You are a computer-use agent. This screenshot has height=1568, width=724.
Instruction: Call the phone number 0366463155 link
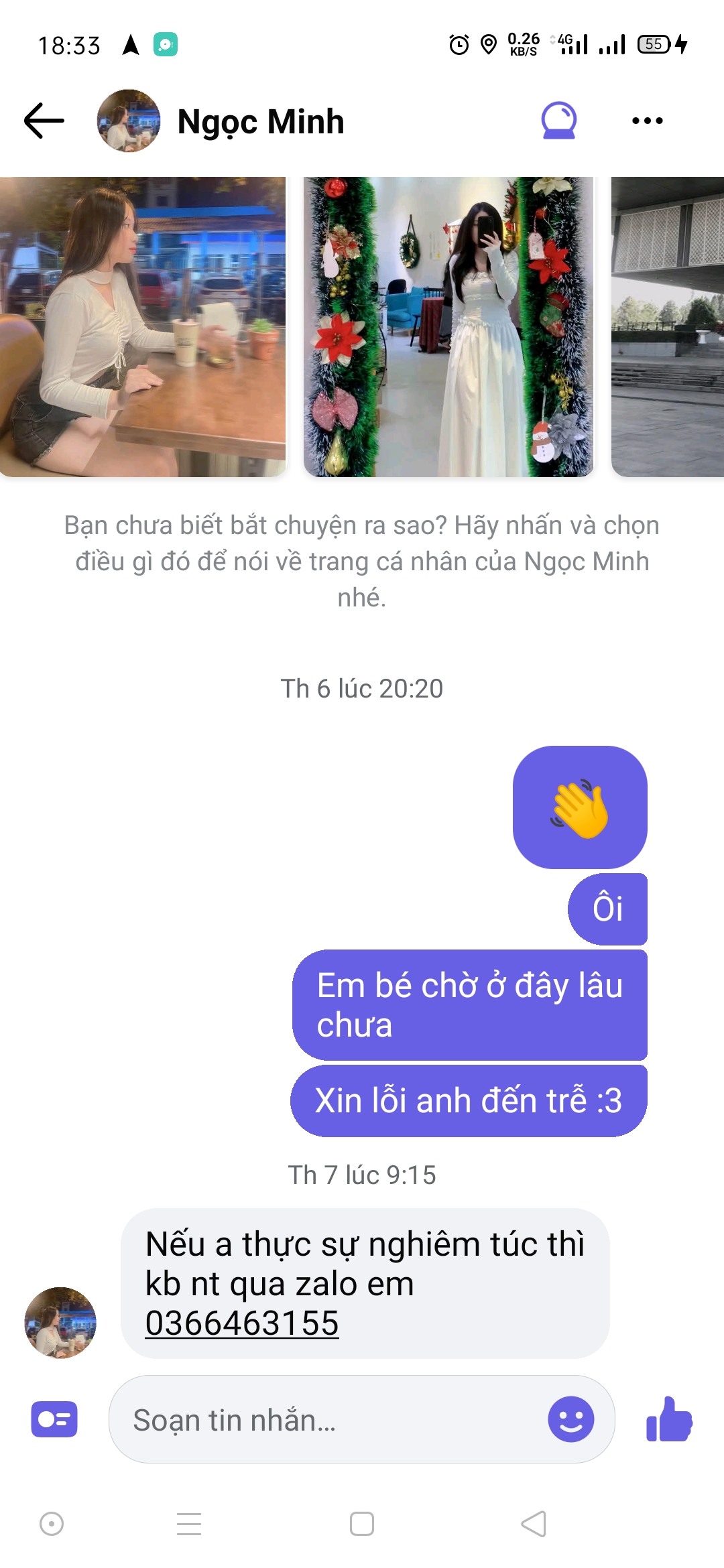tap(242, 1323)
